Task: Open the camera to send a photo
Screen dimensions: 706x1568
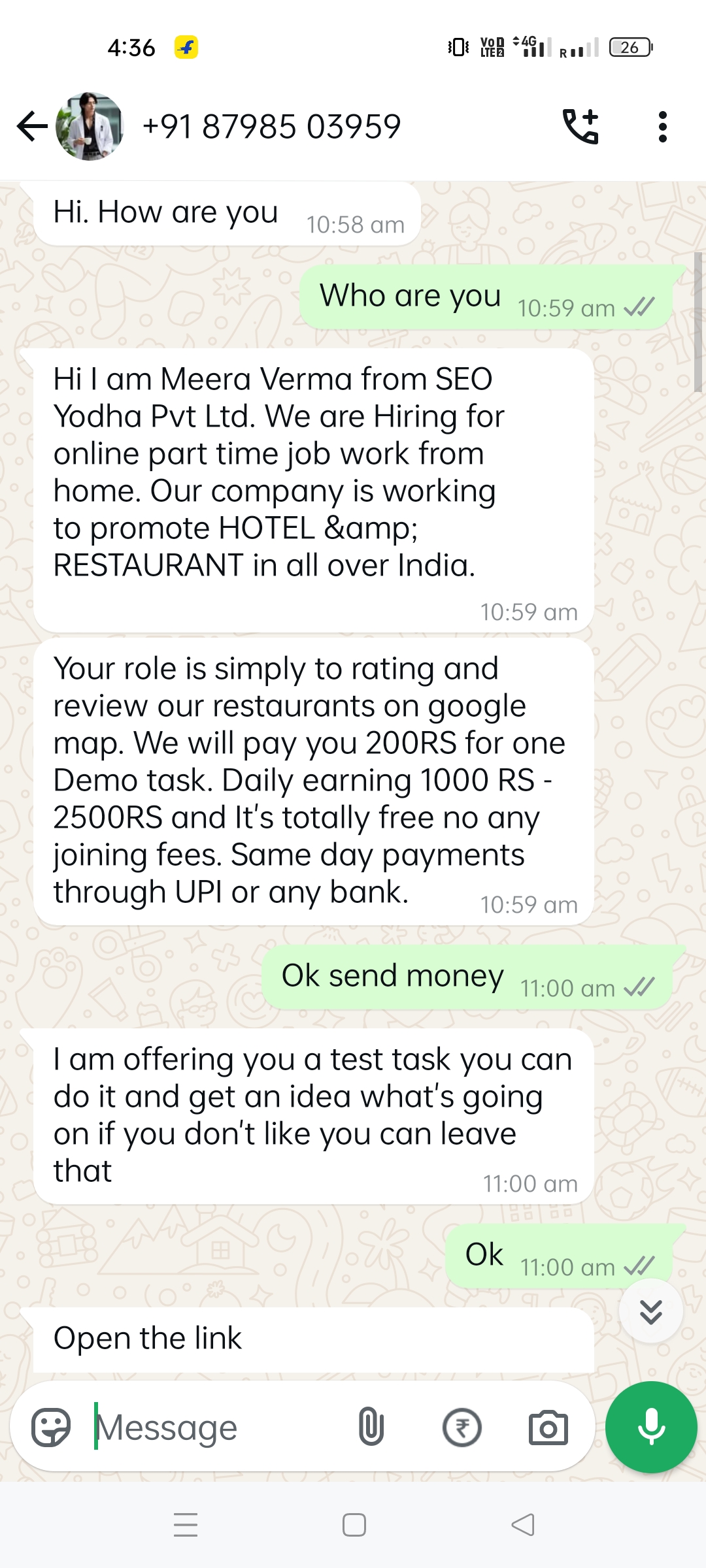Action: pyautogui.click(x=548, y=1428)
